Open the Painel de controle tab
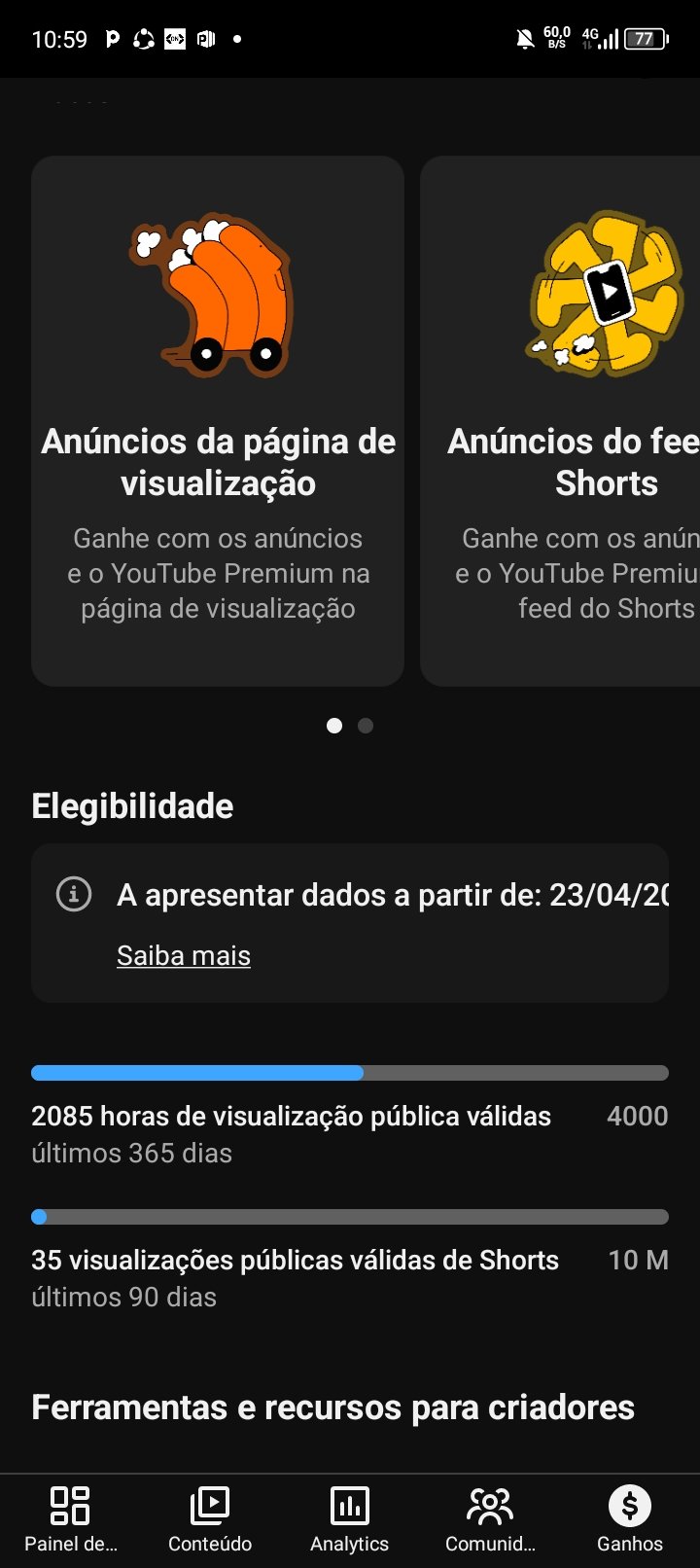 pyautogui.click(x=70, y=1518)
